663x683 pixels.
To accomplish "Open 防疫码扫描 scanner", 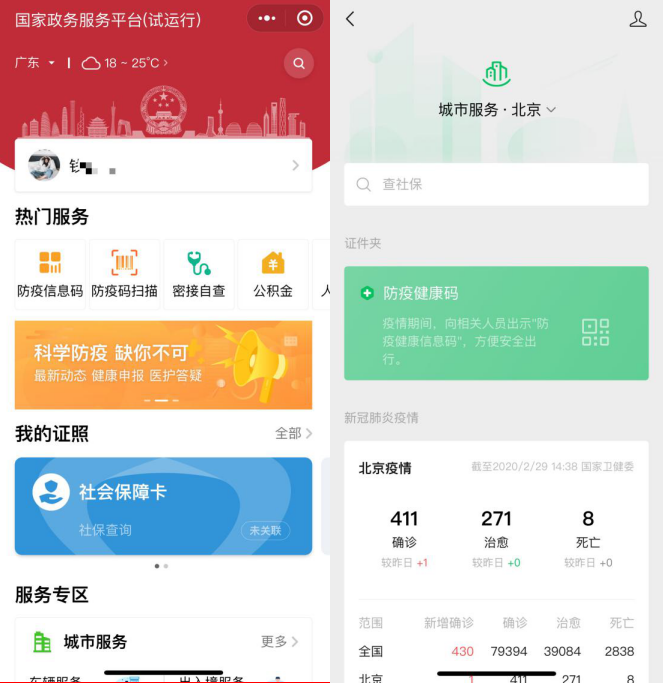I will pyautogui.click(x=124, y=274).
